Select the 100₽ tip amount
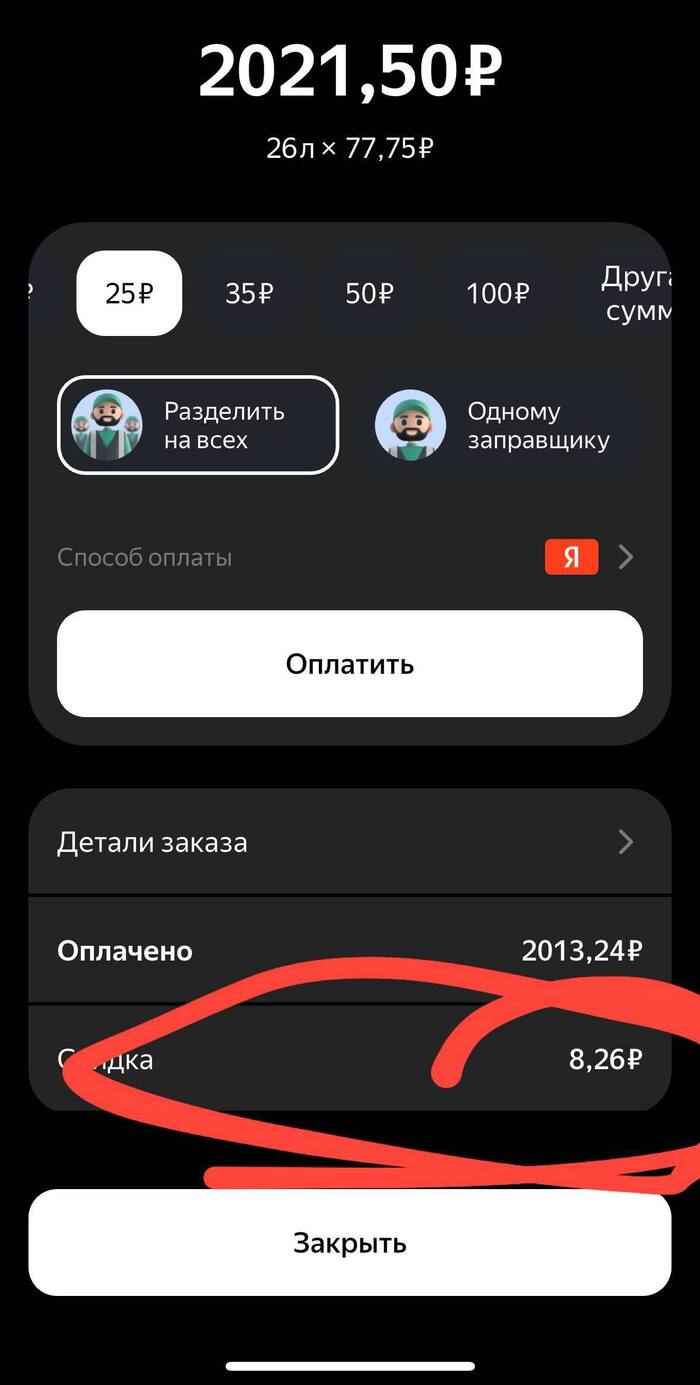Screen dimensions: 700x1385 coord(497,293)
